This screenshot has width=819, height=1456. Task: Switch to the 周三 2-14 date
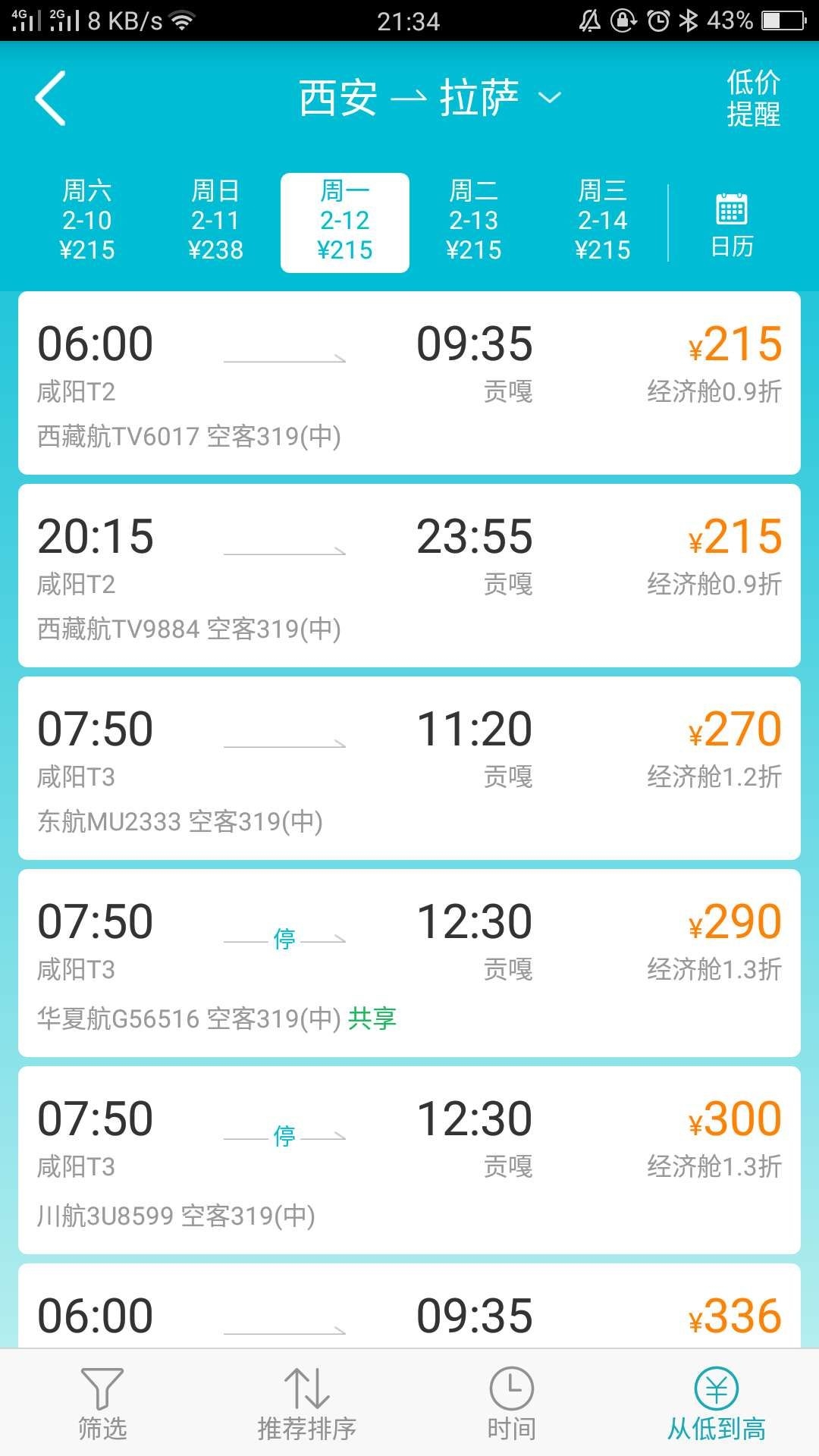(x=603, y=221)
